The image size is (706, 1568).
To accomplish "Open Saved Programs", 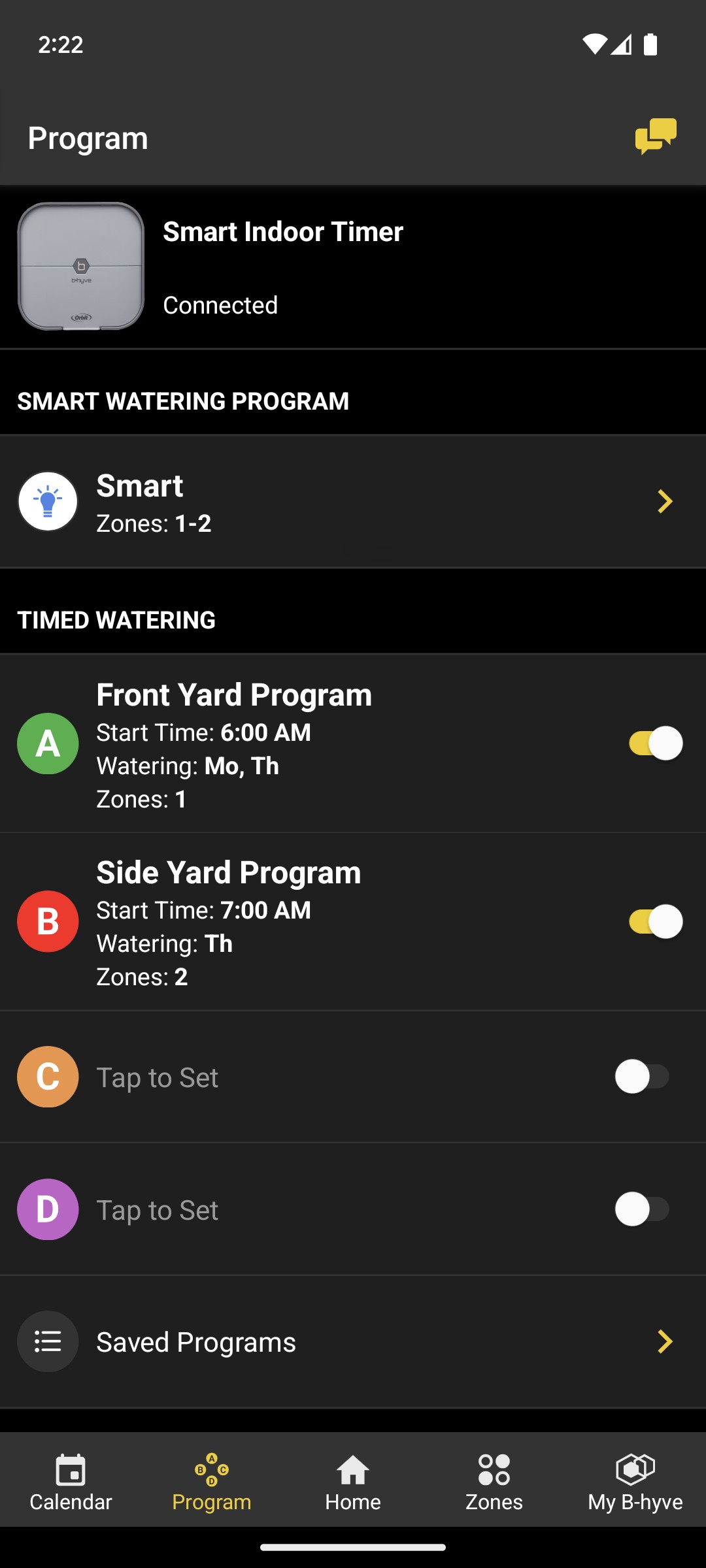I will (x=353, y=1342).
